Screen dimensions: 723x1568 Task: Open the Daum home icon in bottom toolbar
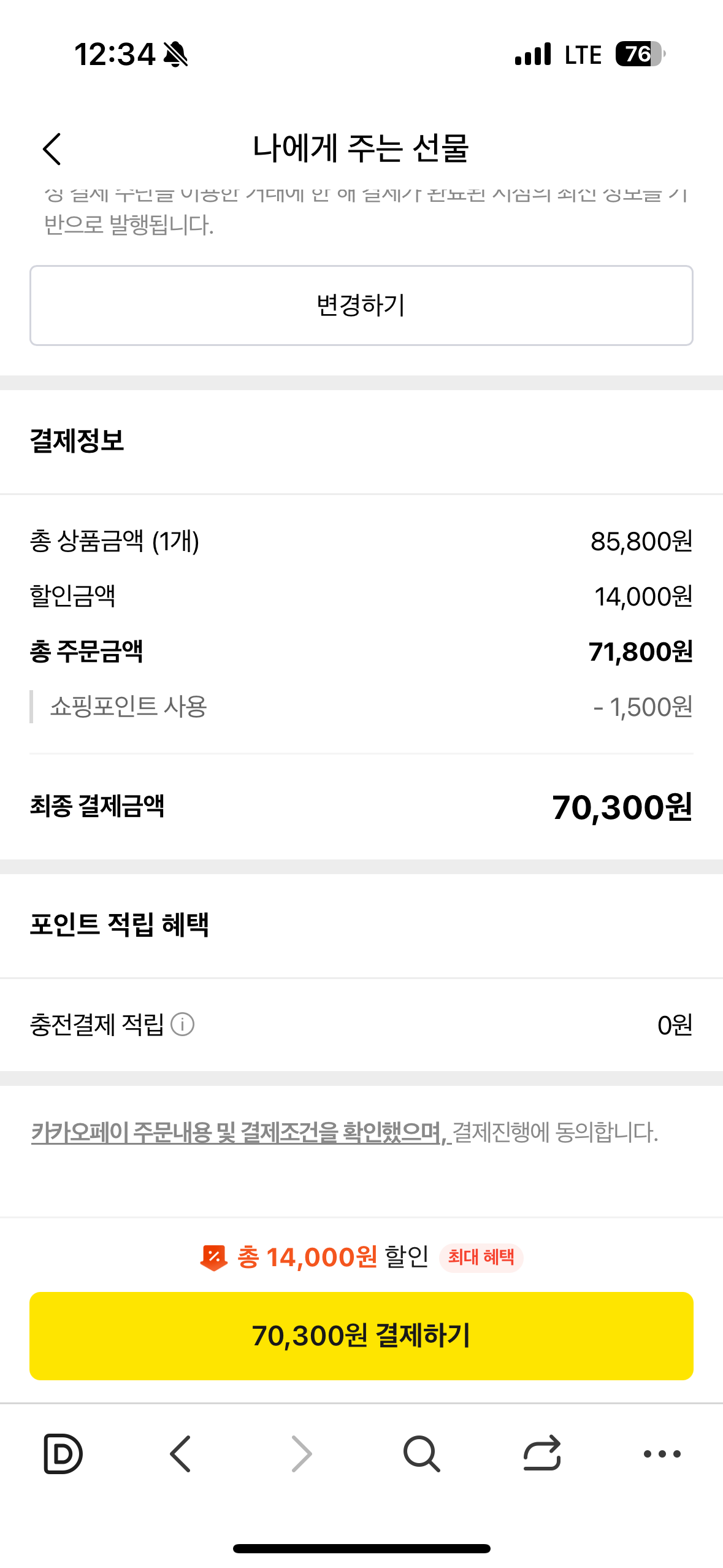coord(63,1453)
